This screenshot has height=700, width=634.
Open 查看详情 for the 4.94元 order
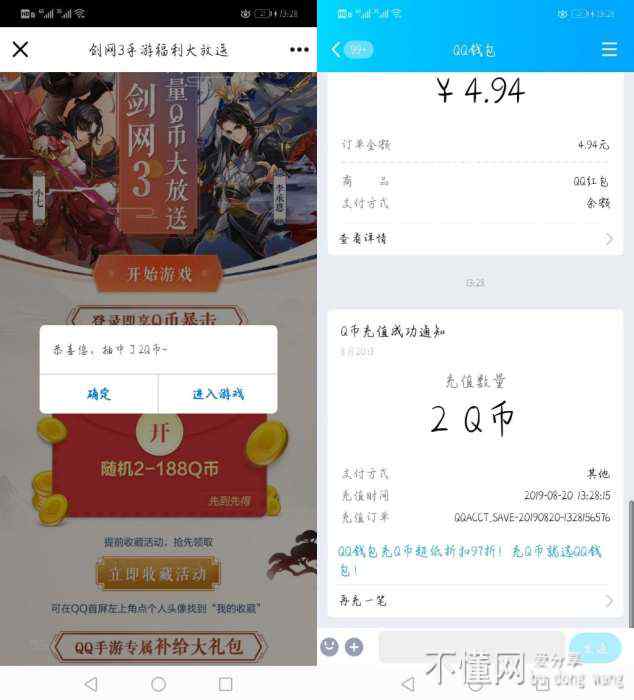pos(475,238)
